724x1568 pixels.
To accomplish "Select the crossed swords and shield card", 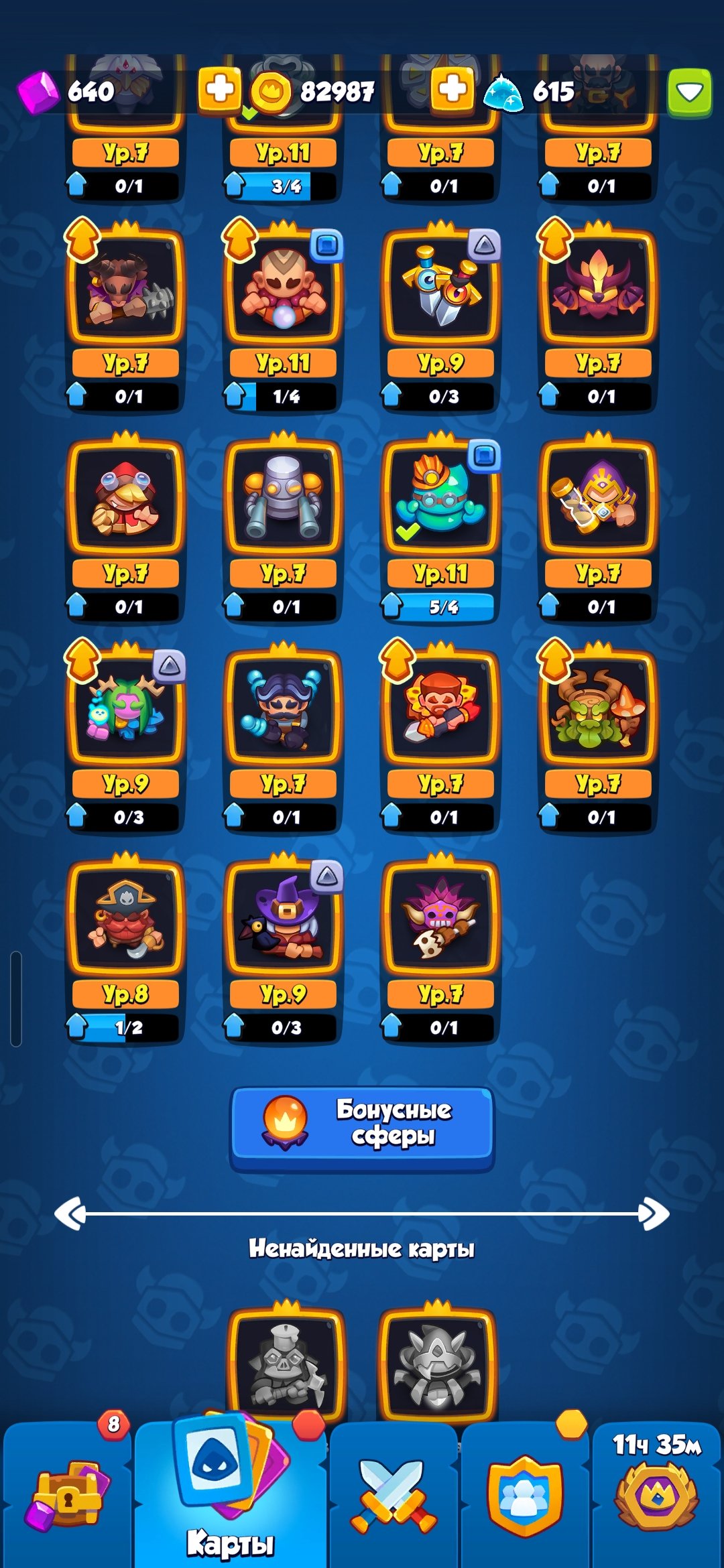I will (x=441, y=318).
